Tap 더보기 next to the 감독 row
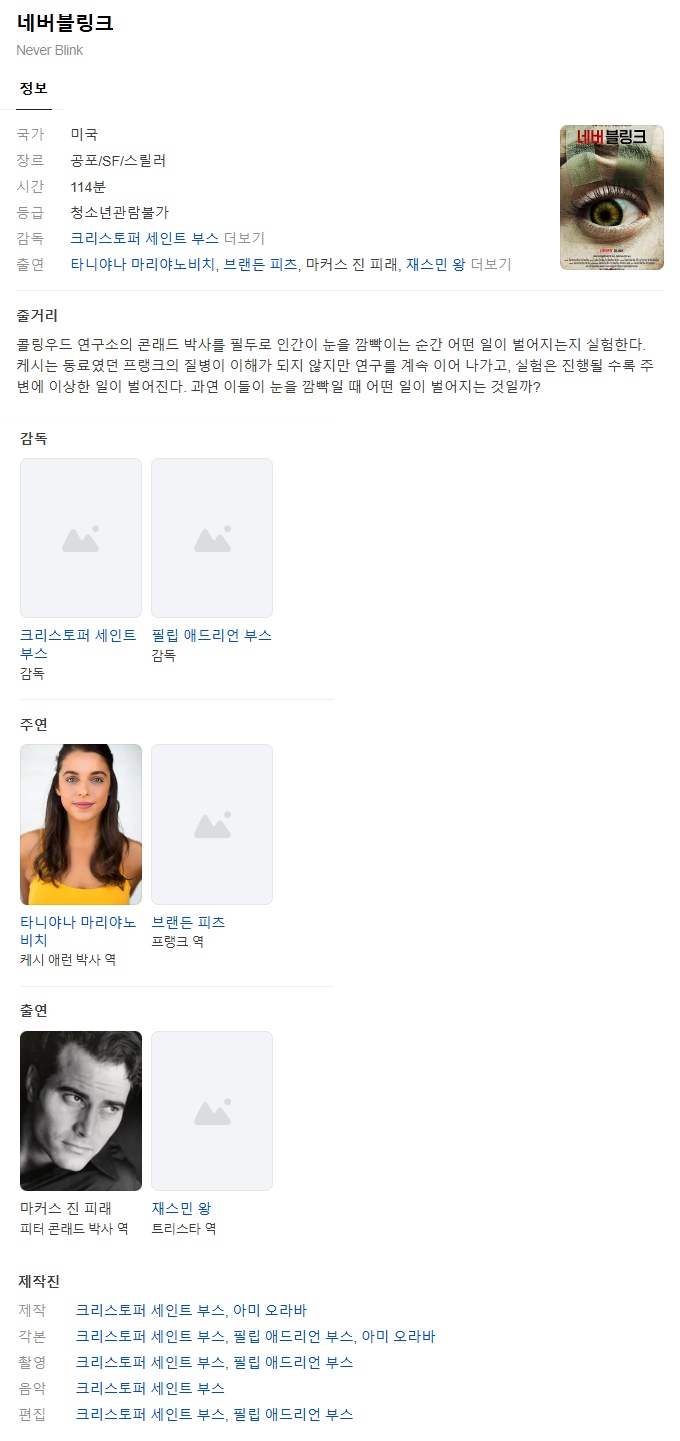The image size is (680, 1441). click(x=244, y=238)
